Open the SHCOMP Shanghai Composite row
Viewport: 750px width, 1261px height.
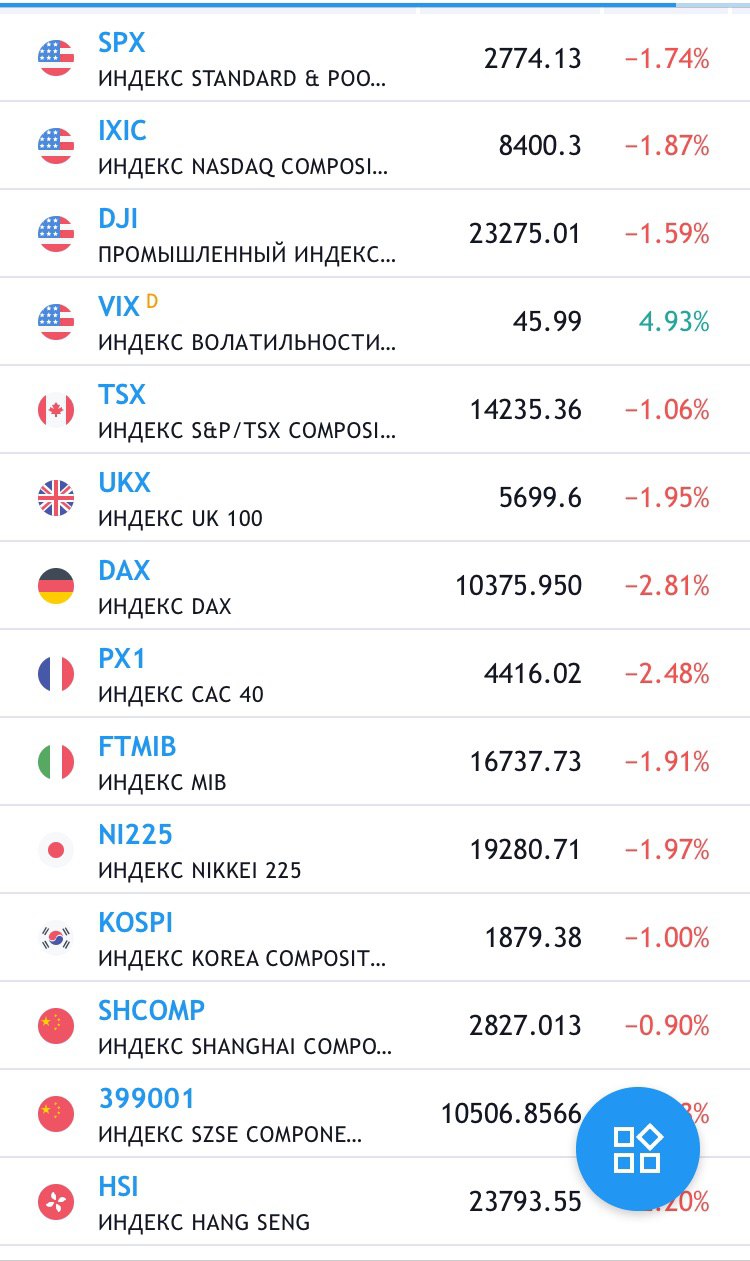(375, 1025)
